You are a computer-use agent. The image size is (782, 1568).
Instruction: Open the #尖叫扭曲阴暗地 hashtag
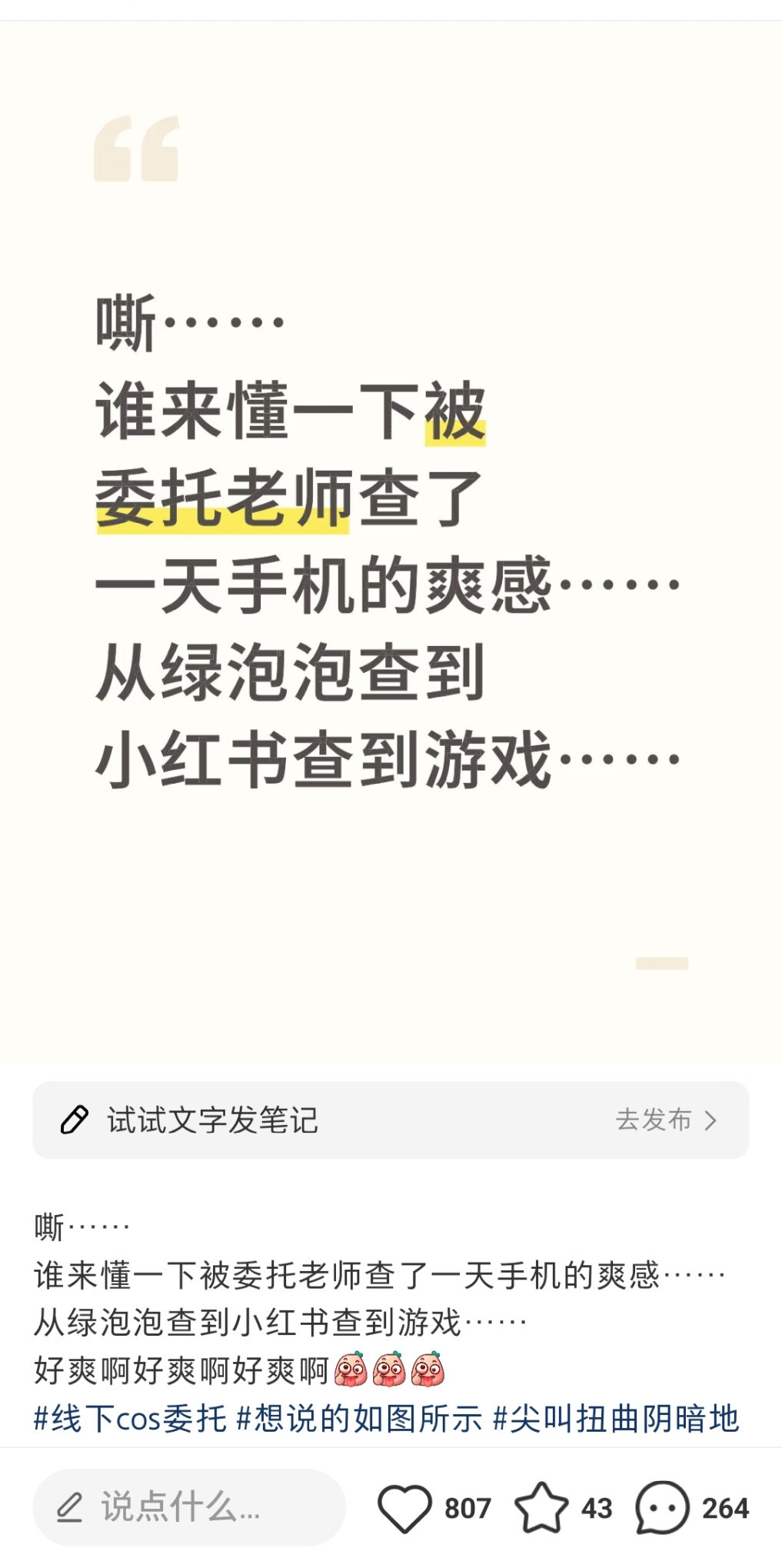click(x=616, y=1418)
